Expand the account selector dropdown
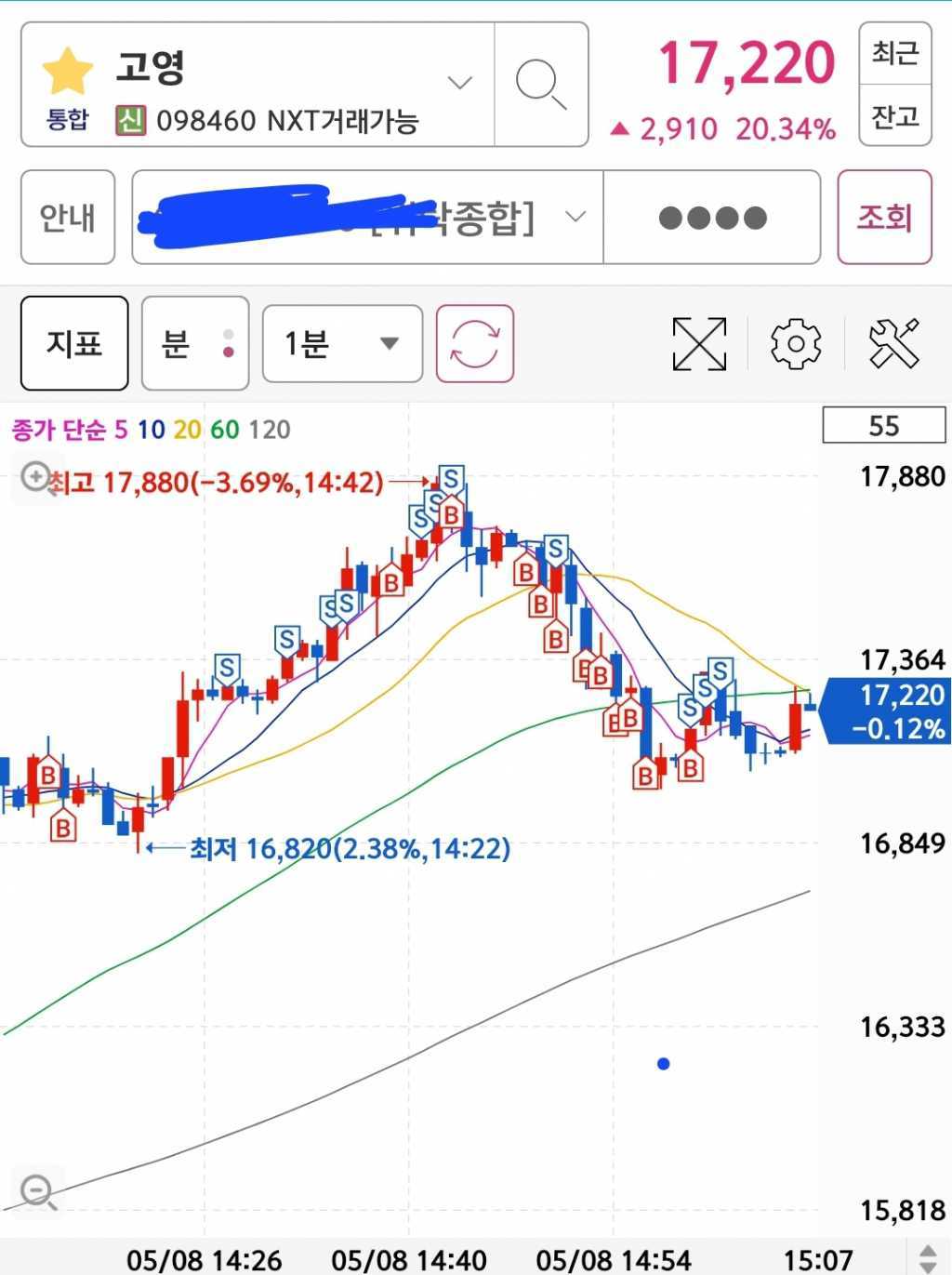Image resolution: width=952 pixels, height=1275 pixels. click(x=575, y=218)
